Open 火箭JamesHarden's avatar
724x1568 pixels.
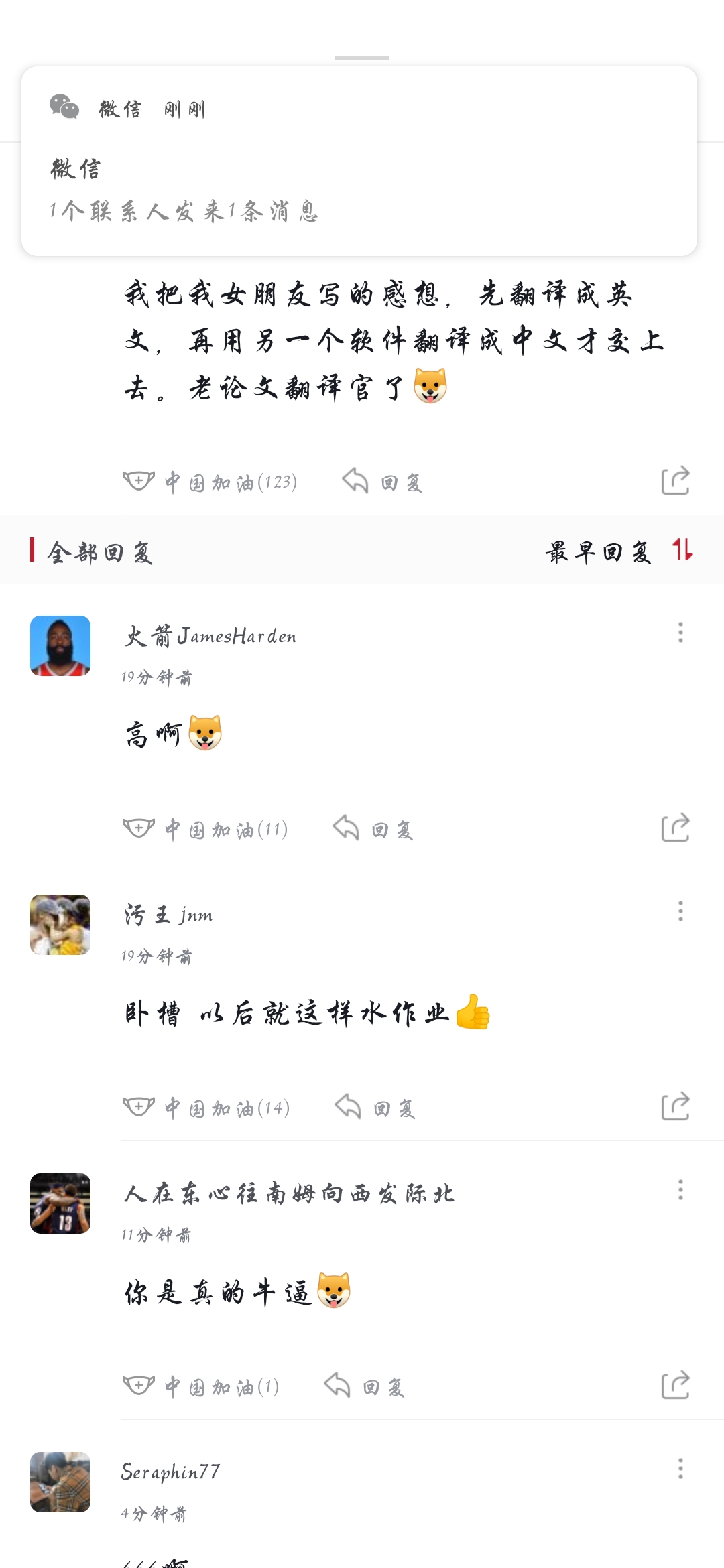[x=60, y=646]
